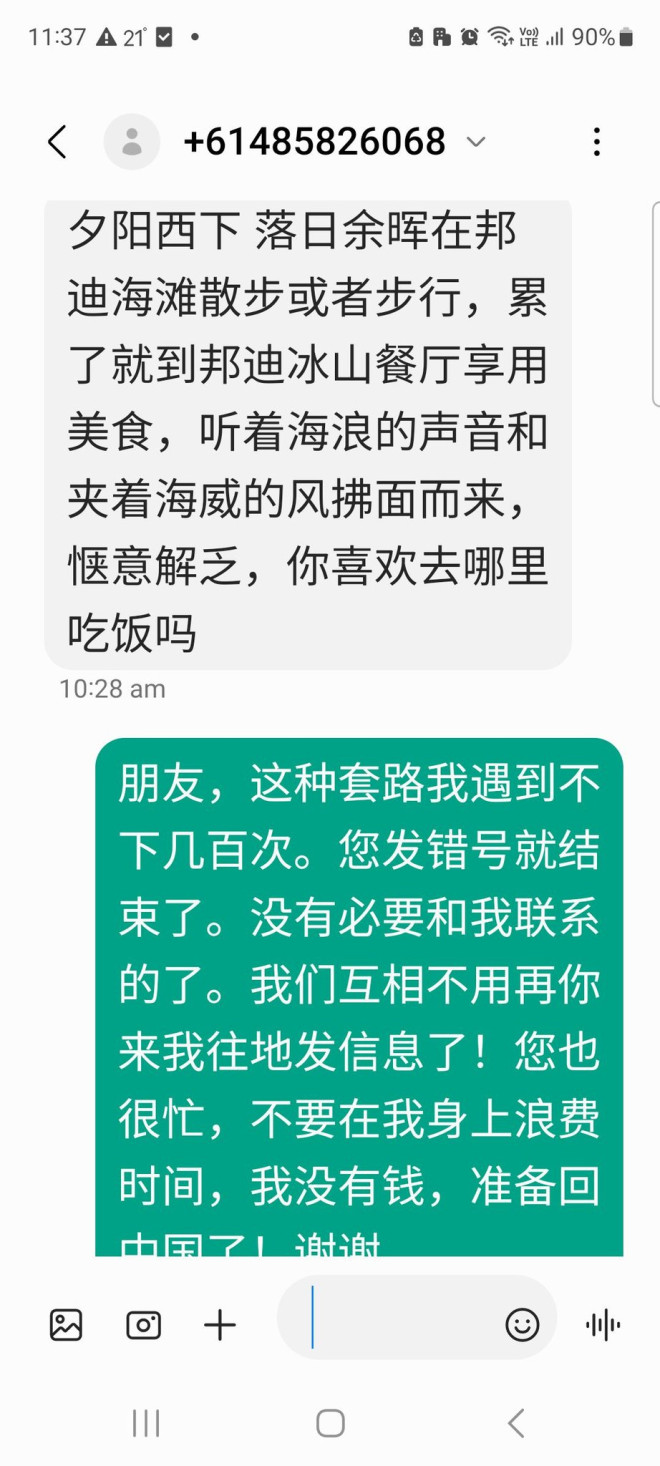The height and width of the screenshot is (1466, 660).
Task: Open the contact avatar for +61485826068
Action: [x=132, y=142]
